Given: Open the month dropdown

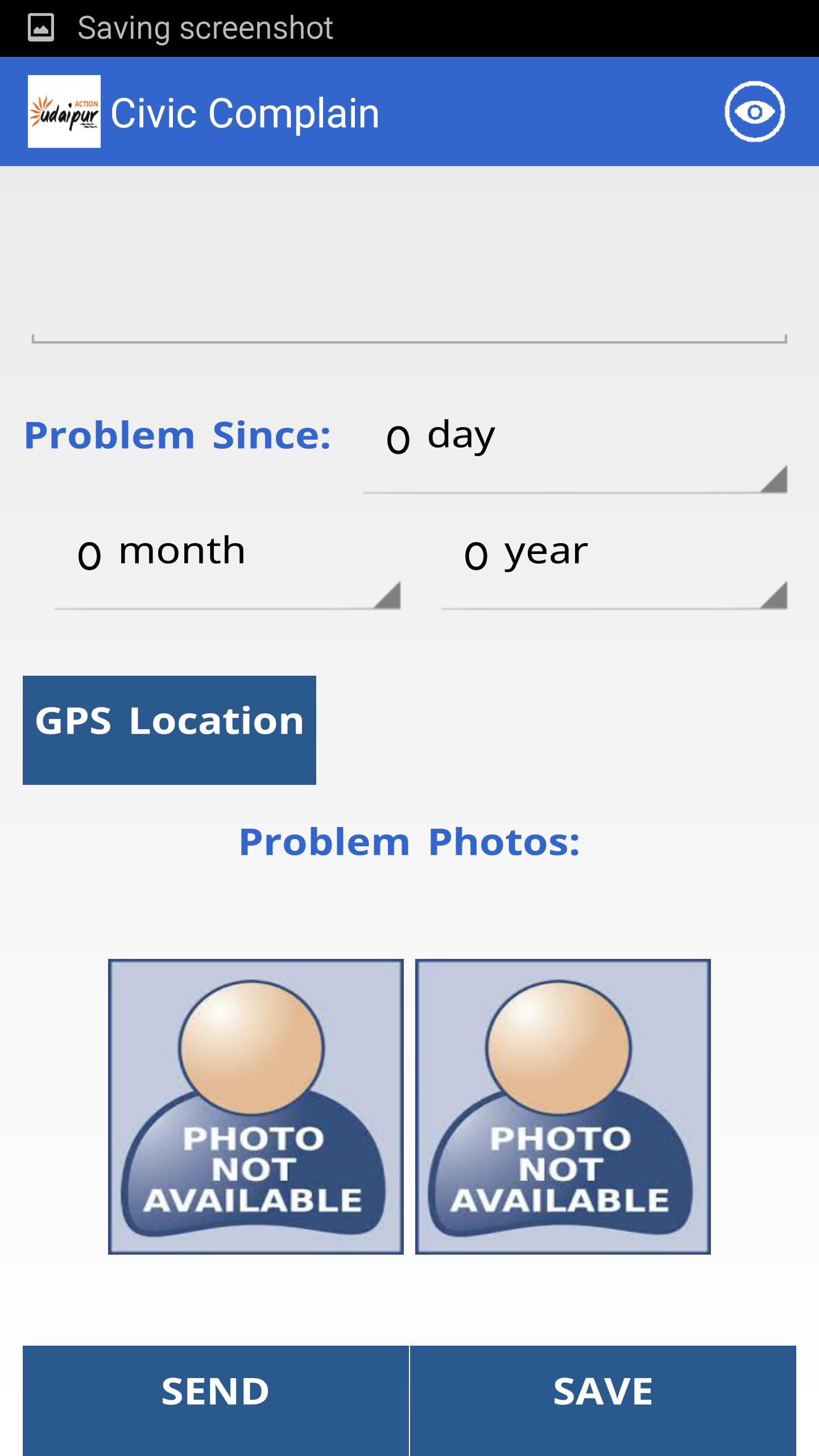Looking at the screenshot, I should point(227,566).
